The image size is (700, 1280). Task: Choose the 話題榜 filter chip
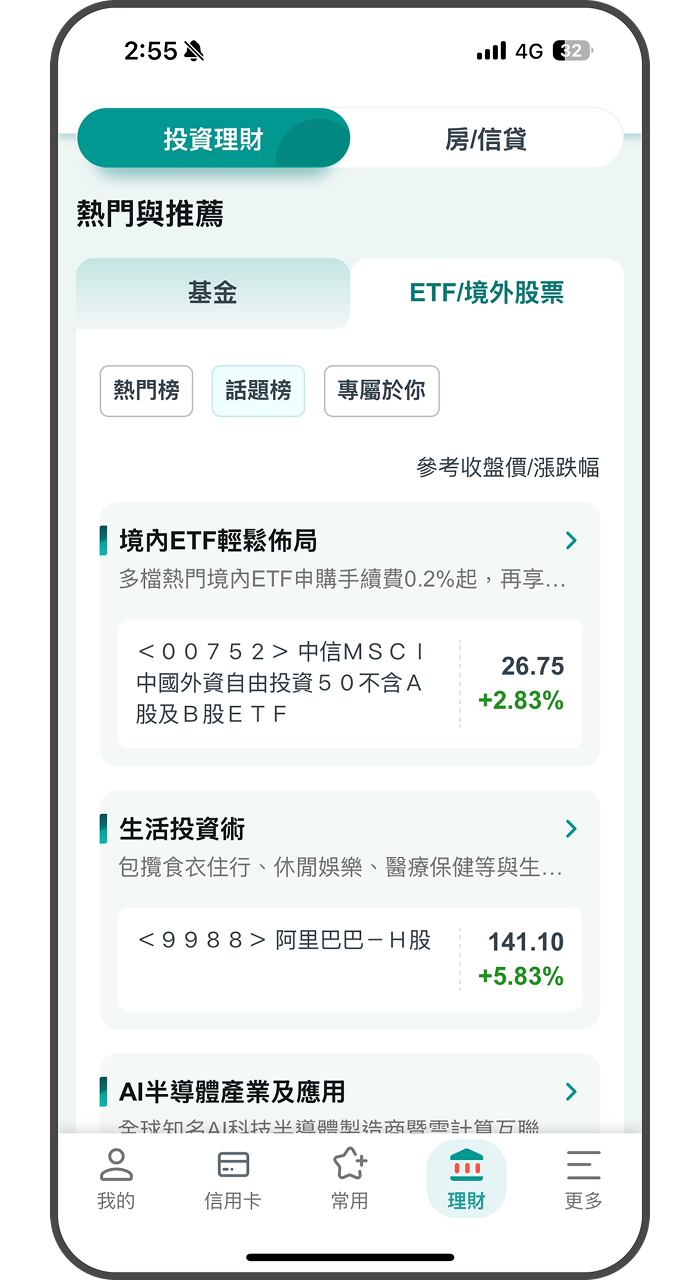pyautogui.click(x=258, y=391)
